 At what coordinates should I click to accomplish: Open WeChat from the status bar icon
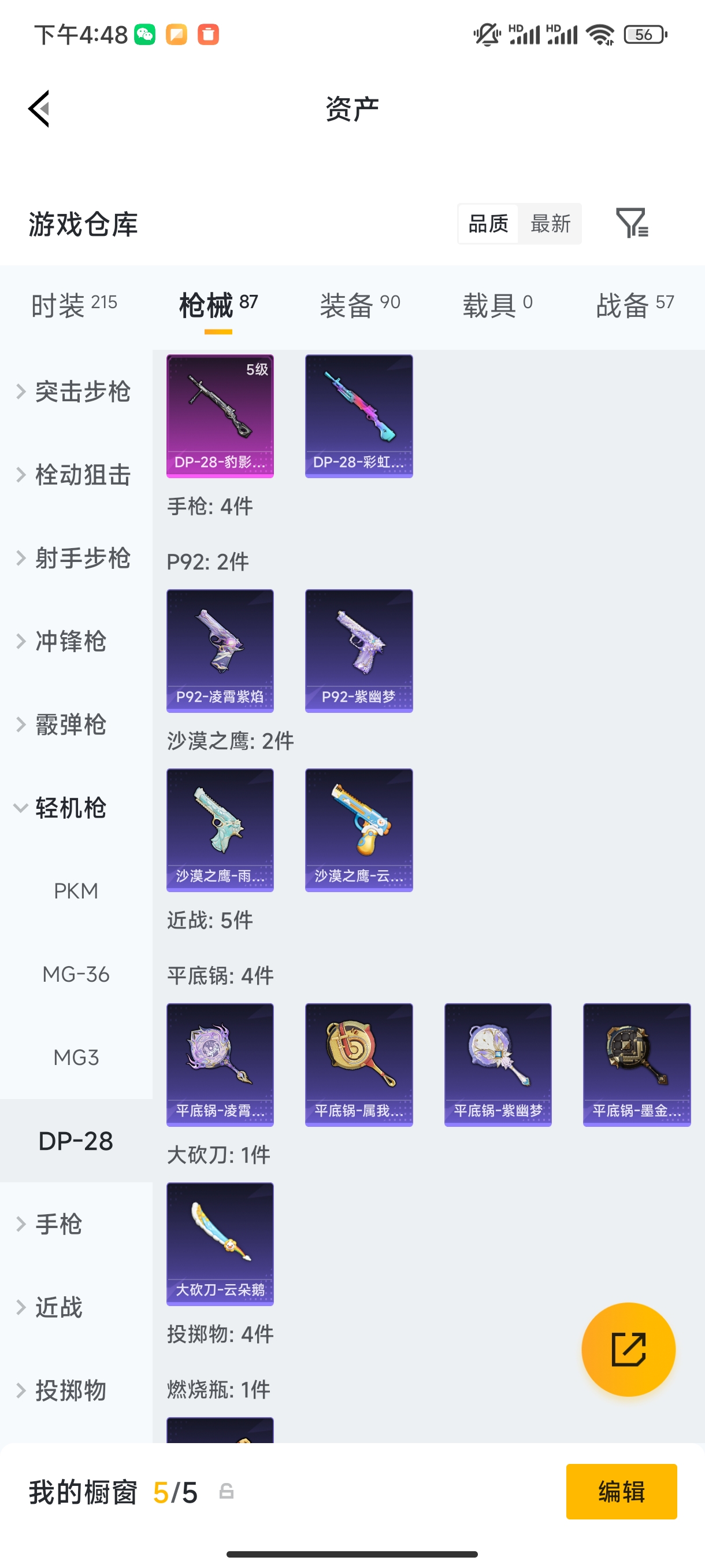tap(143, 35)
